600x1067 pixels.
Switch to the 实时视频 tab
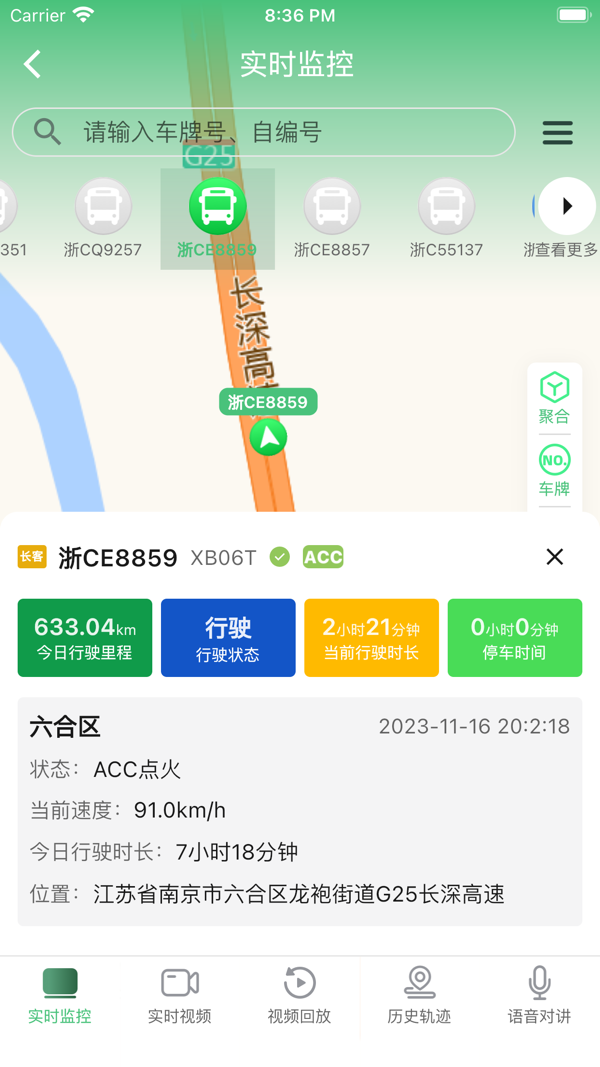[180, 996]
